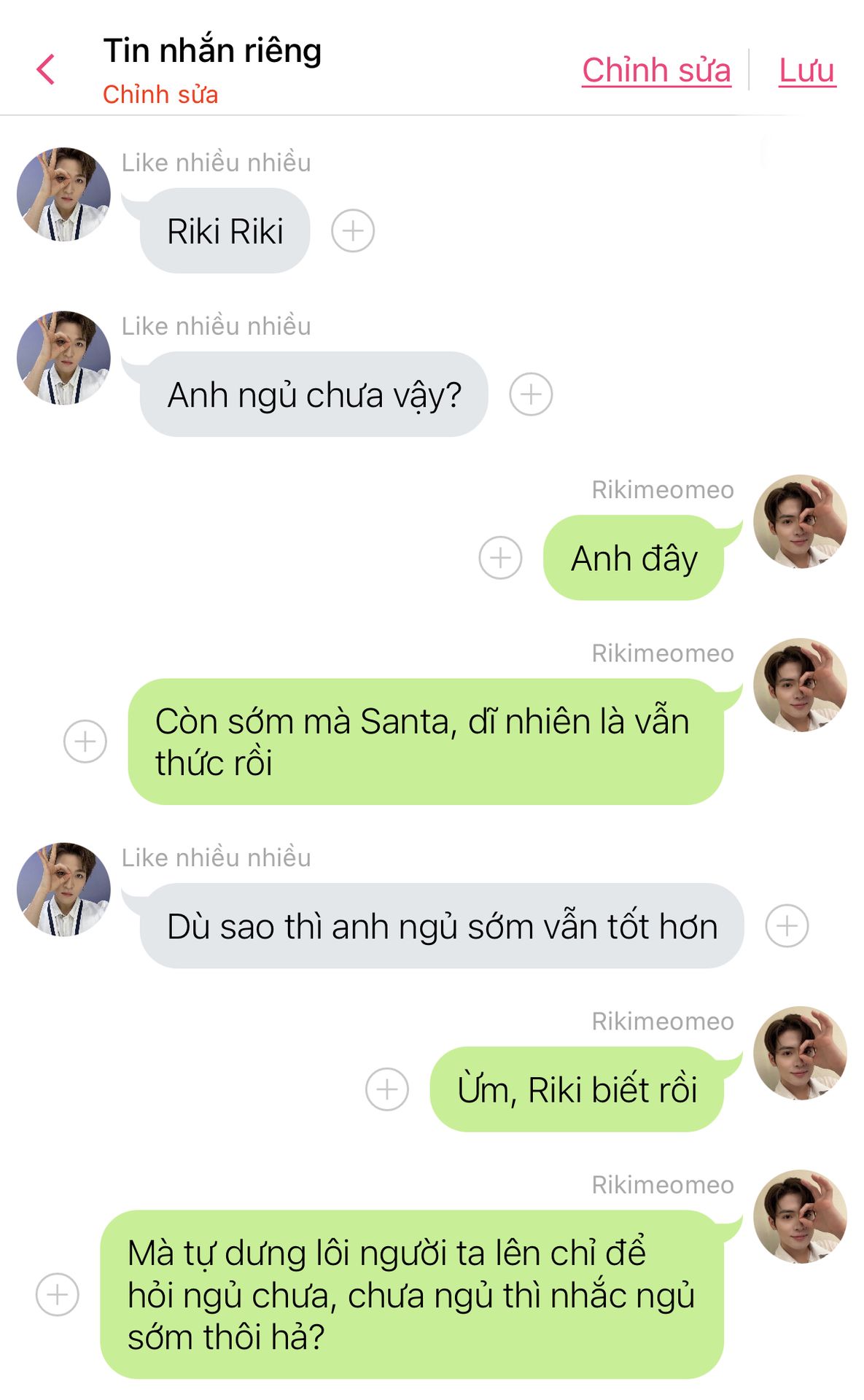
Task: Tap the plus beside "Anh ngủ chưa vậy?"
Action: coord(531,394)
